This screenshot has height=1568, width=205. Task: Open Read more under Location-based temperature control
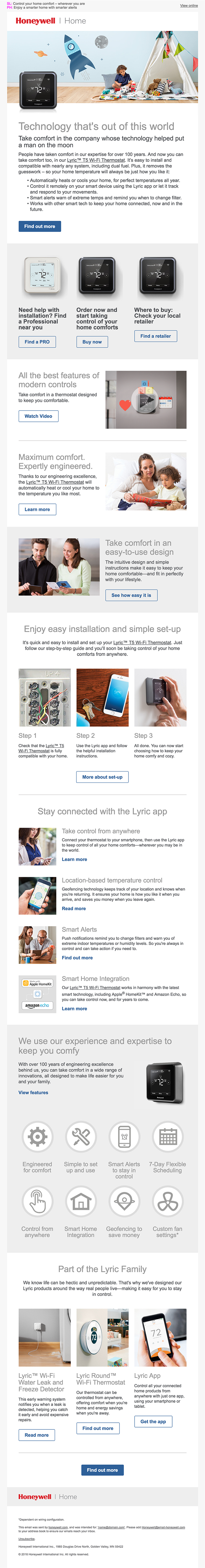pyautogui.click(x=74, y=909)
